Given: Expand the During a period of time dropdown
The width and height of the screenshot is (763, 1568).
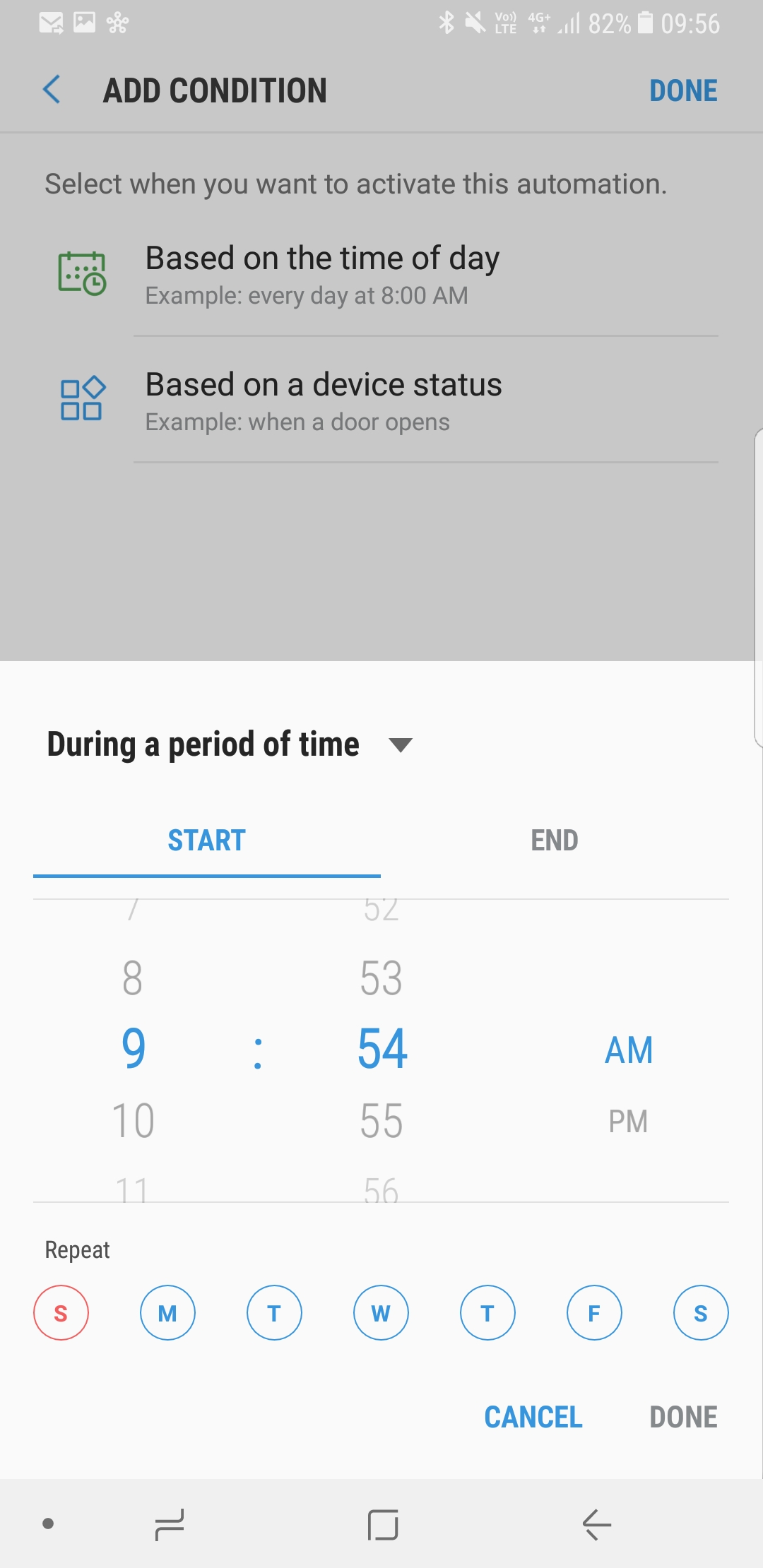Looking at the screenshot, I should 230,744.
